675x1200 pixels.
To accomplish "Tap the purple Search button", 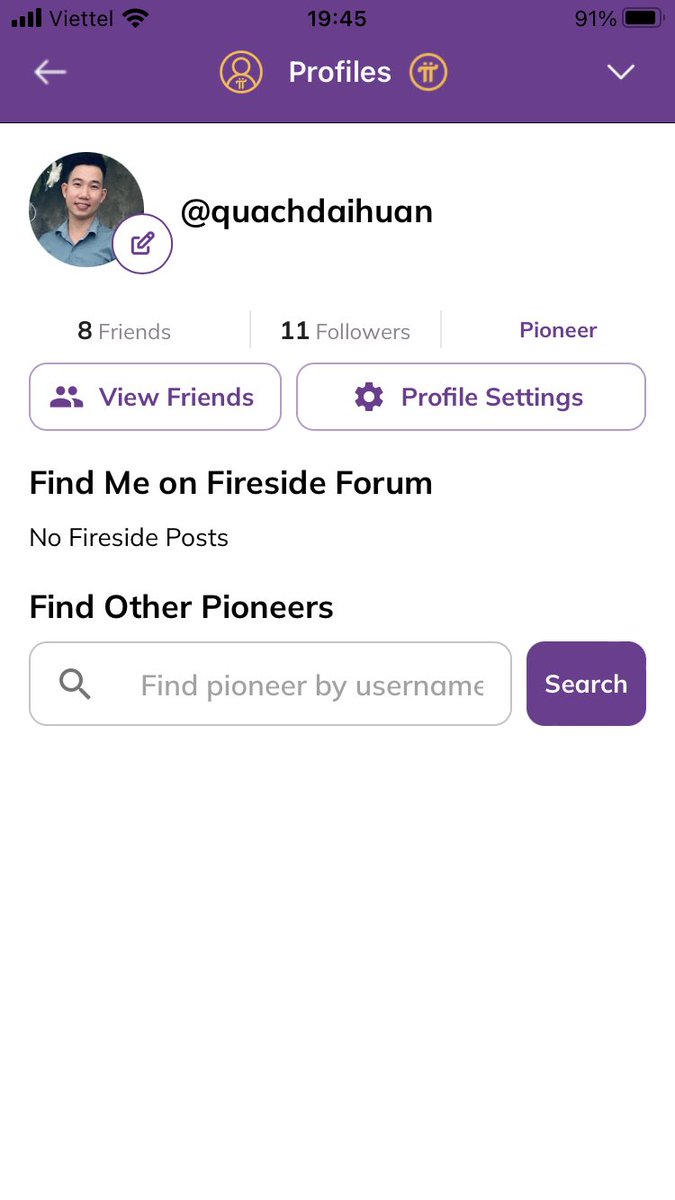I will point(586,684).
